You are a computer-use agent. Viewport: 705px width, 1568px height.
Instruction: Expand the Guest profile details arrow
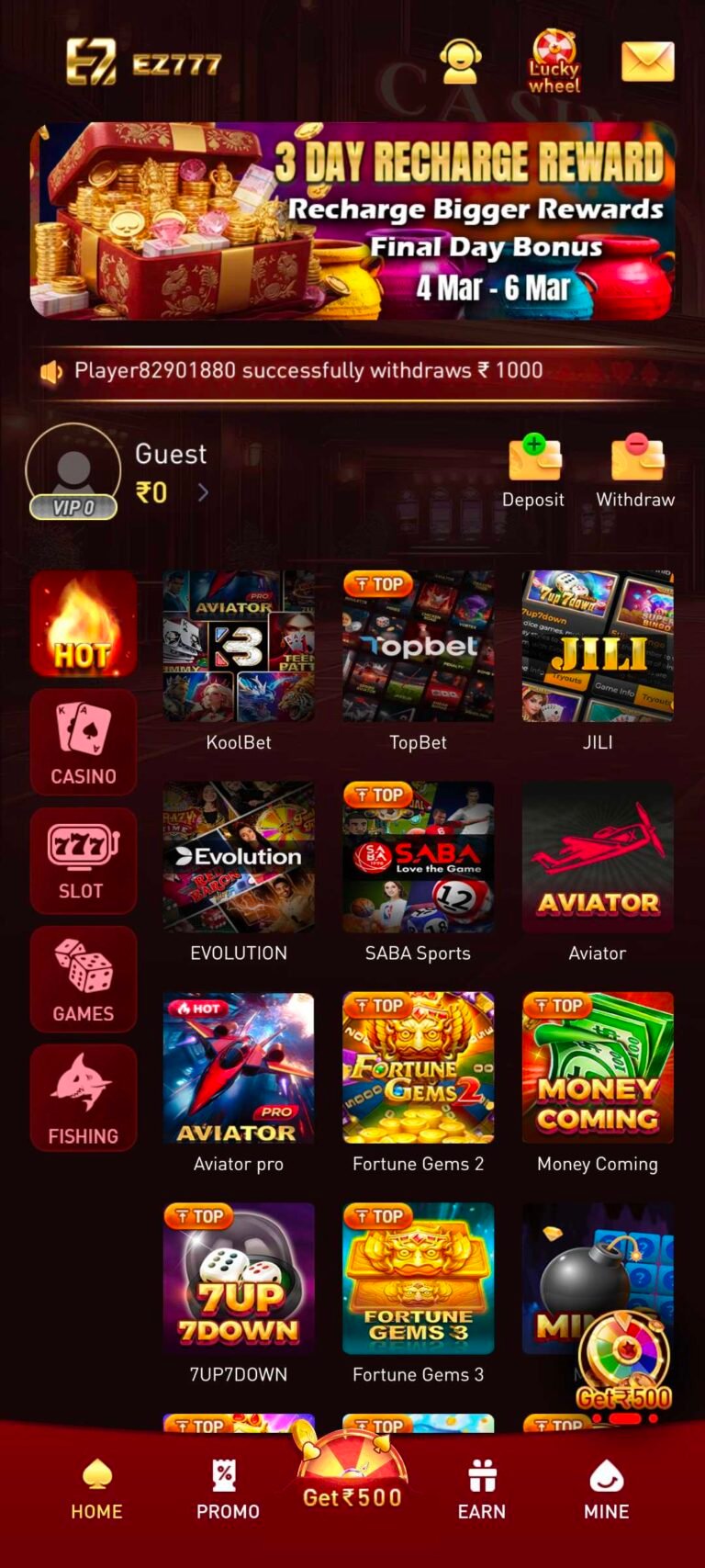pos(203,492)
